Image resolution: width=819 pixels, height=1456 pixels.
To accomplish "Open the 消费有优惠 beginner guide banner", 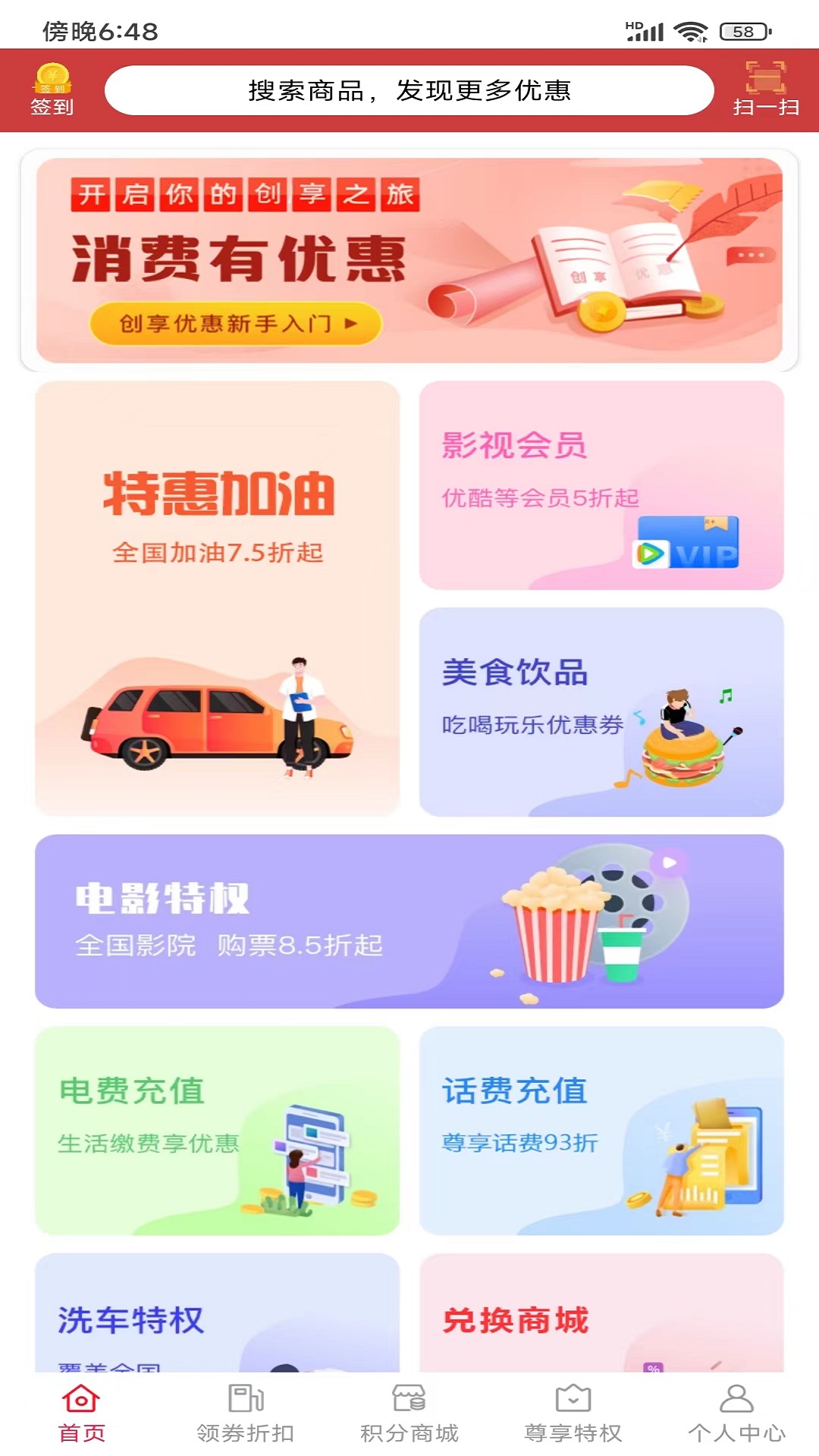I will click(409, 260).
